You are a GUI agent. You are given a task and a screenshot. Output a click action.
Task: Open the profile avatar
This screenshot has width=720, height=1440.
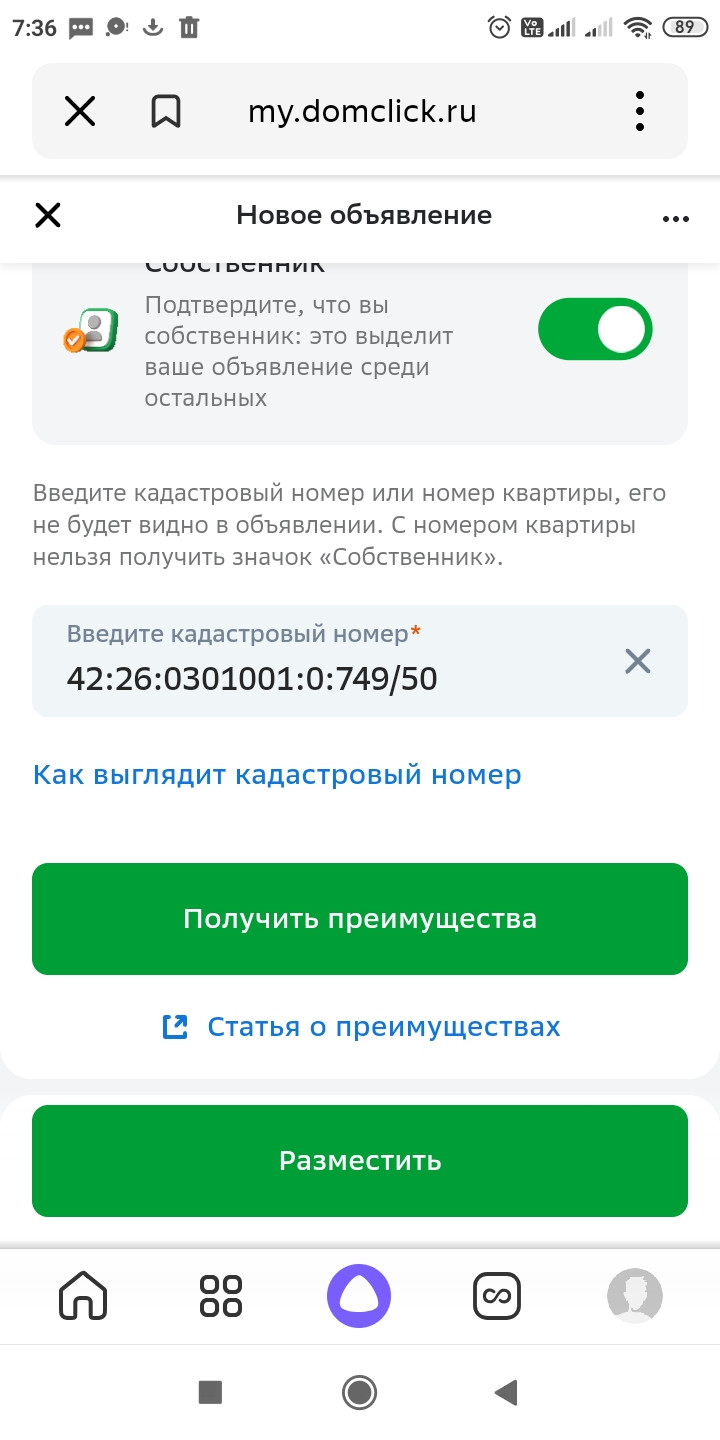coord(635,1296)
